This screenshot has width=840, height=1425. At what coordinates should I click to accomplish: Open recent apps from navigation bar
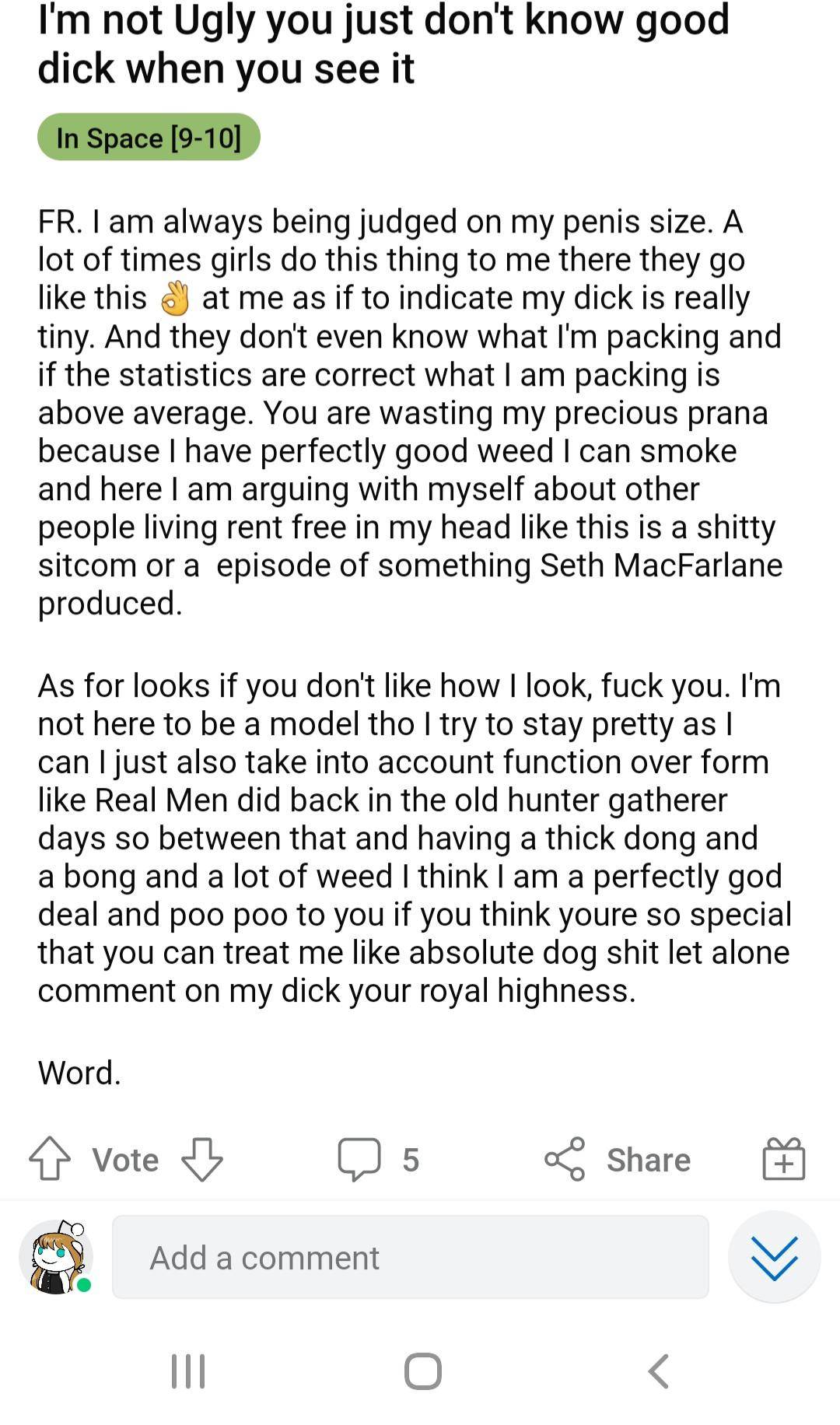[x=188, y=1371]
